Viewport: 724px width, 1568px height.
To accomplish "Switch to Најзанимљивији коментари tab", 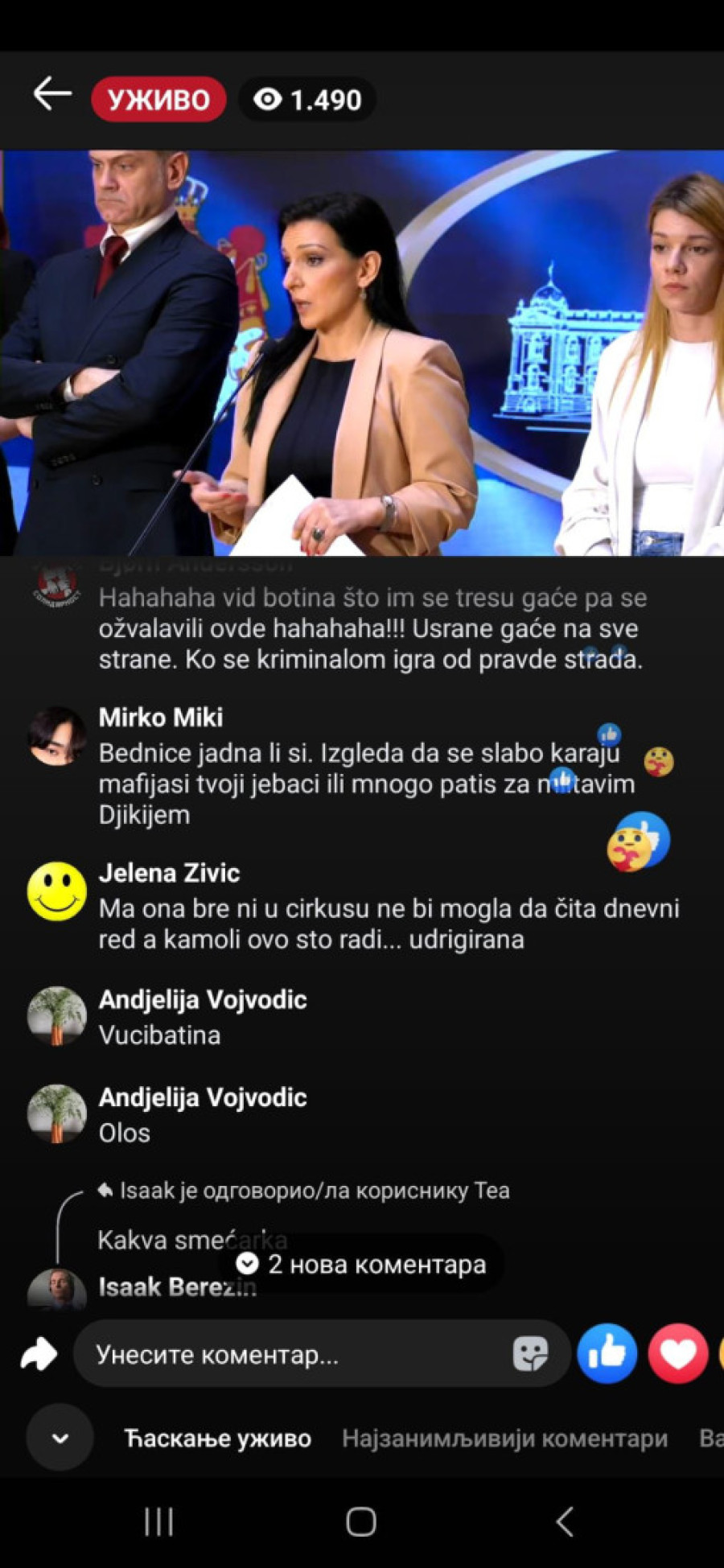I will 504,1438.
